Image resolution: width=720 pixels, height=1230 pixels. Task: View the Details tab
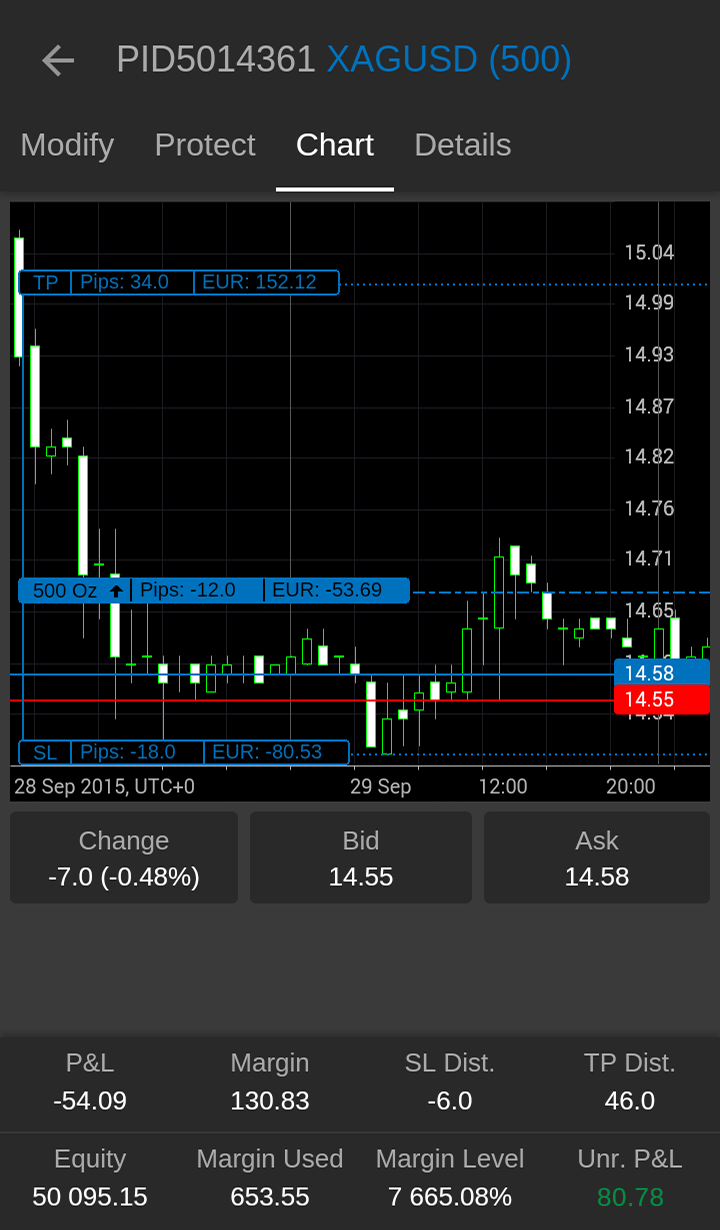click(462, 145)
